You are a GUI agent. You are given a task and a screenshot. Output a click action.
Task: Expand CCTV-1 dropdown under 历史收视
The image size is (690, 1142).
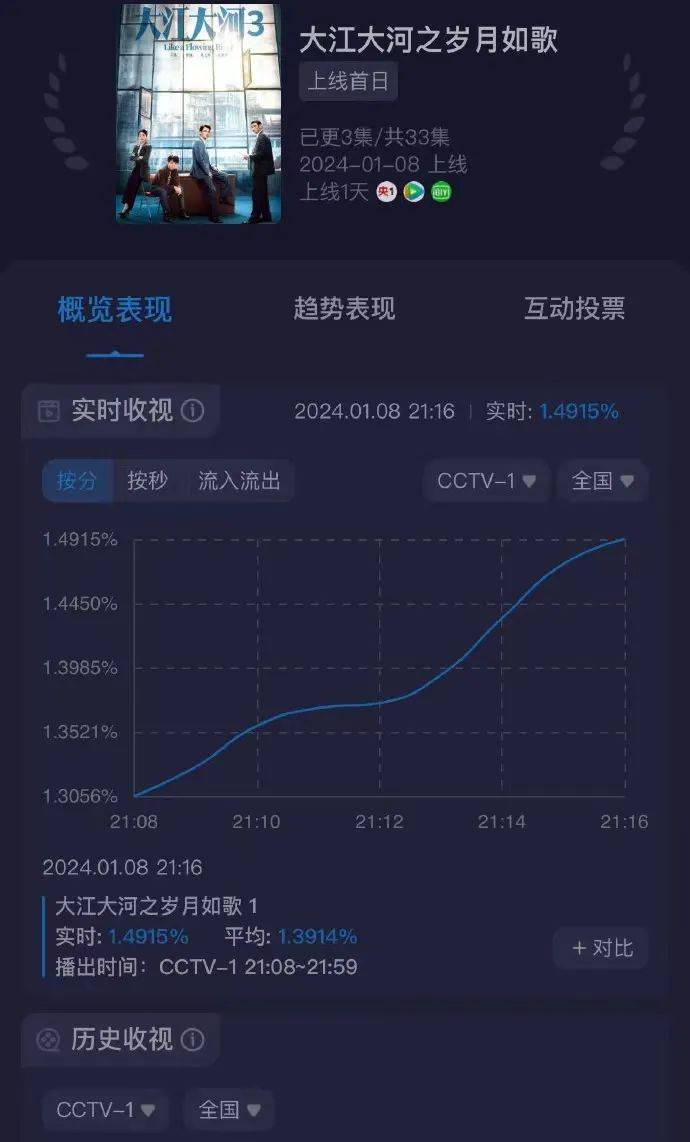(106, 1109)
